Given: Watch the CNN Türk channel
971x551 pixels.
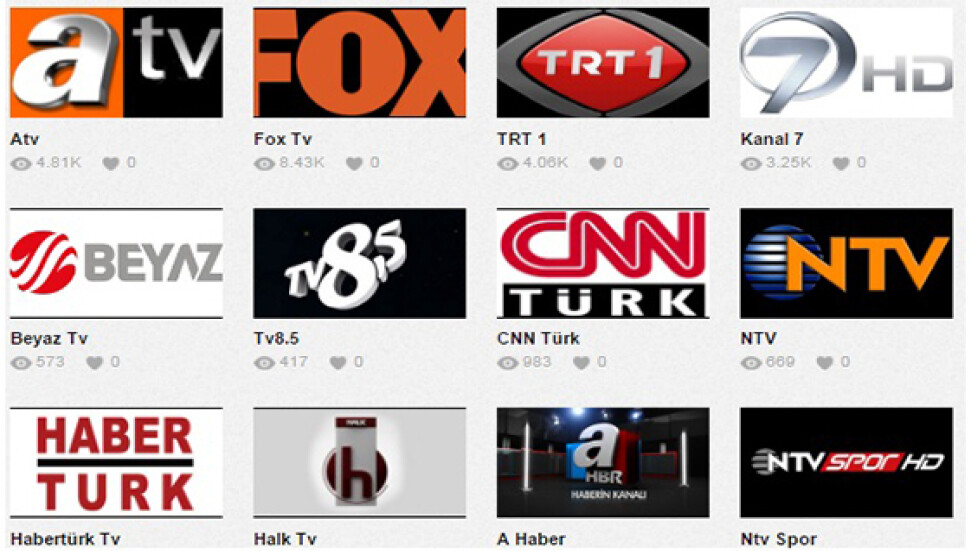Looking at the screenshot, I should point(603,263).
